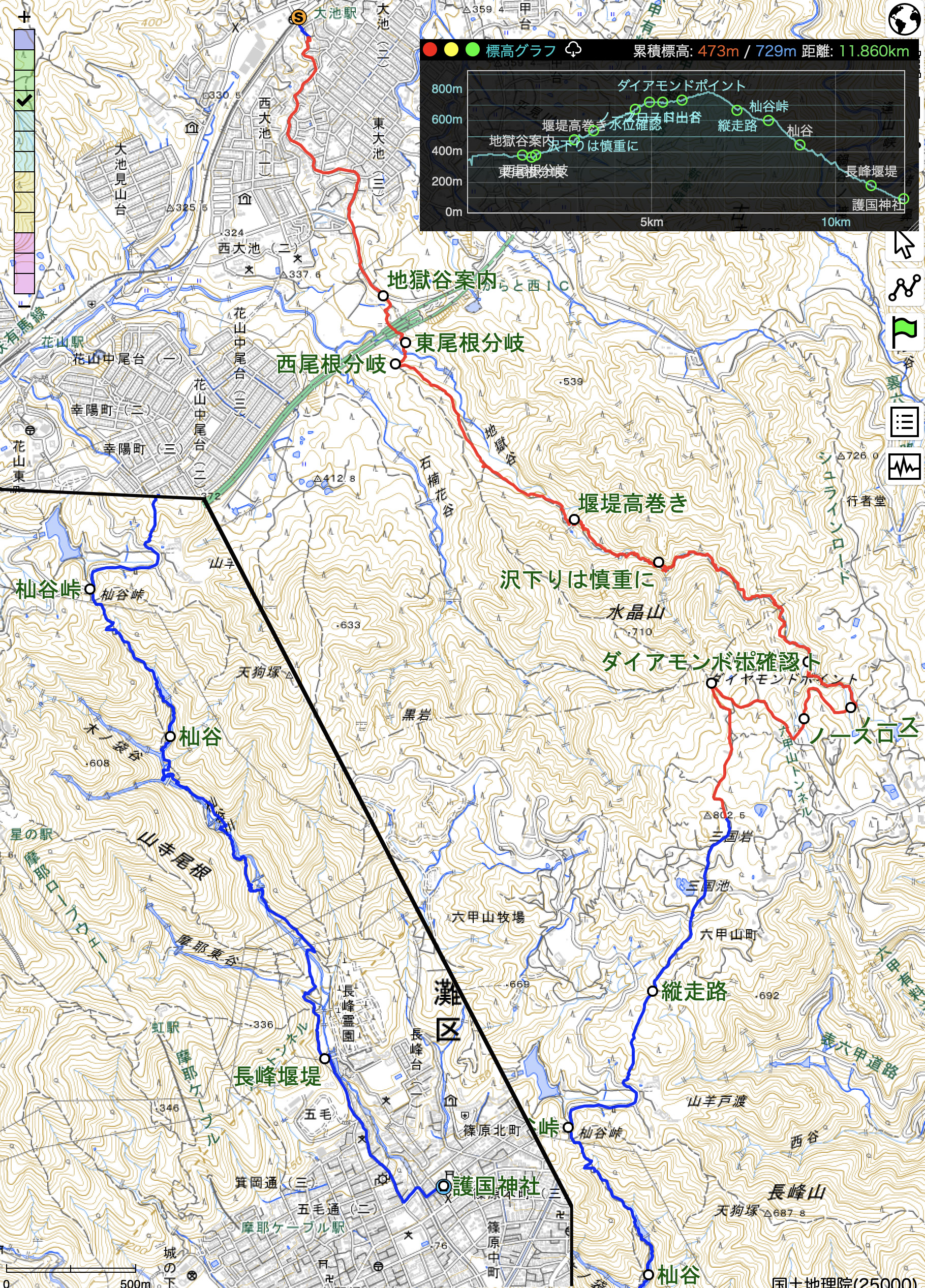
Task: Zoom out with the minus button
Action: click(x=24, y=305)
